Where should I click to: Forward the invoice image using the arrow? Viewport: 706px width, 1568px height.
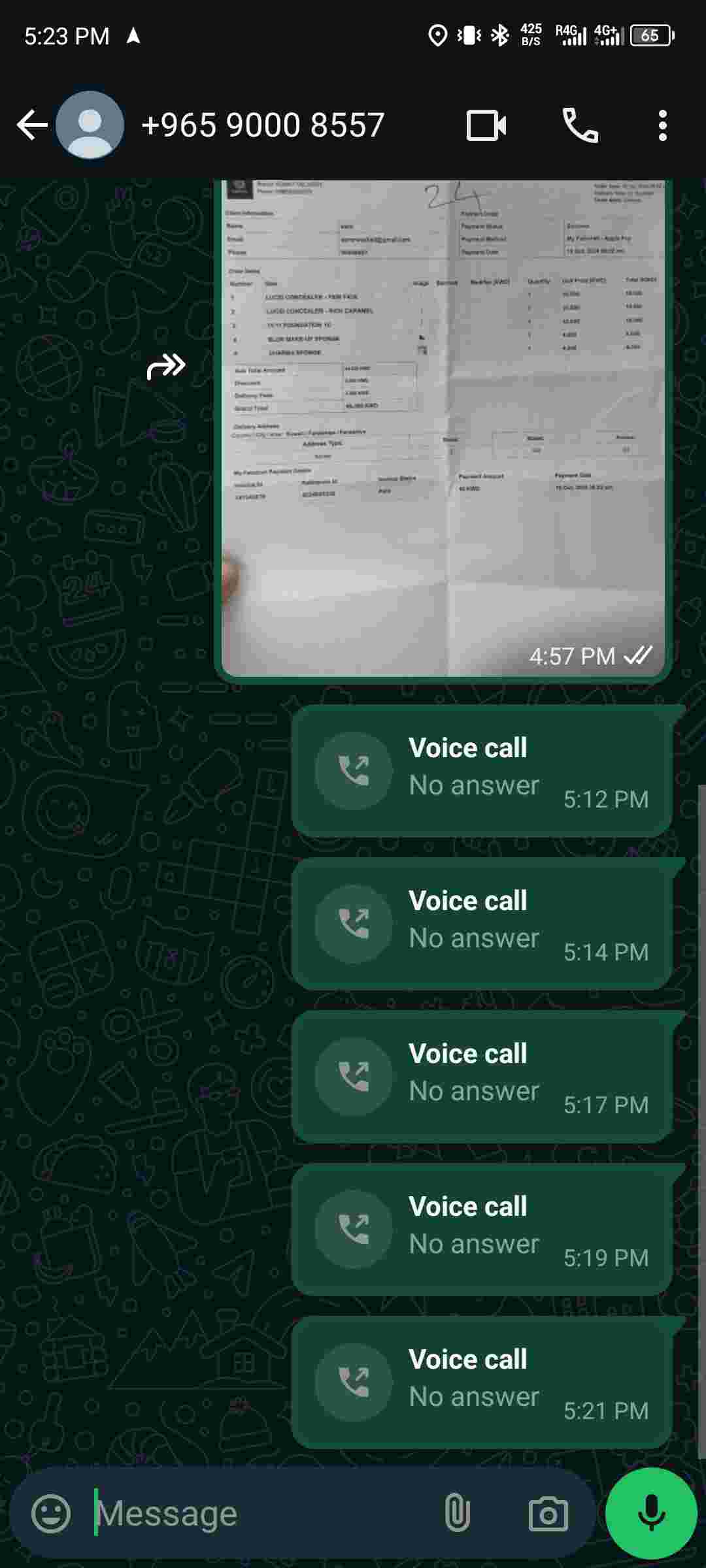coord(166,366)
